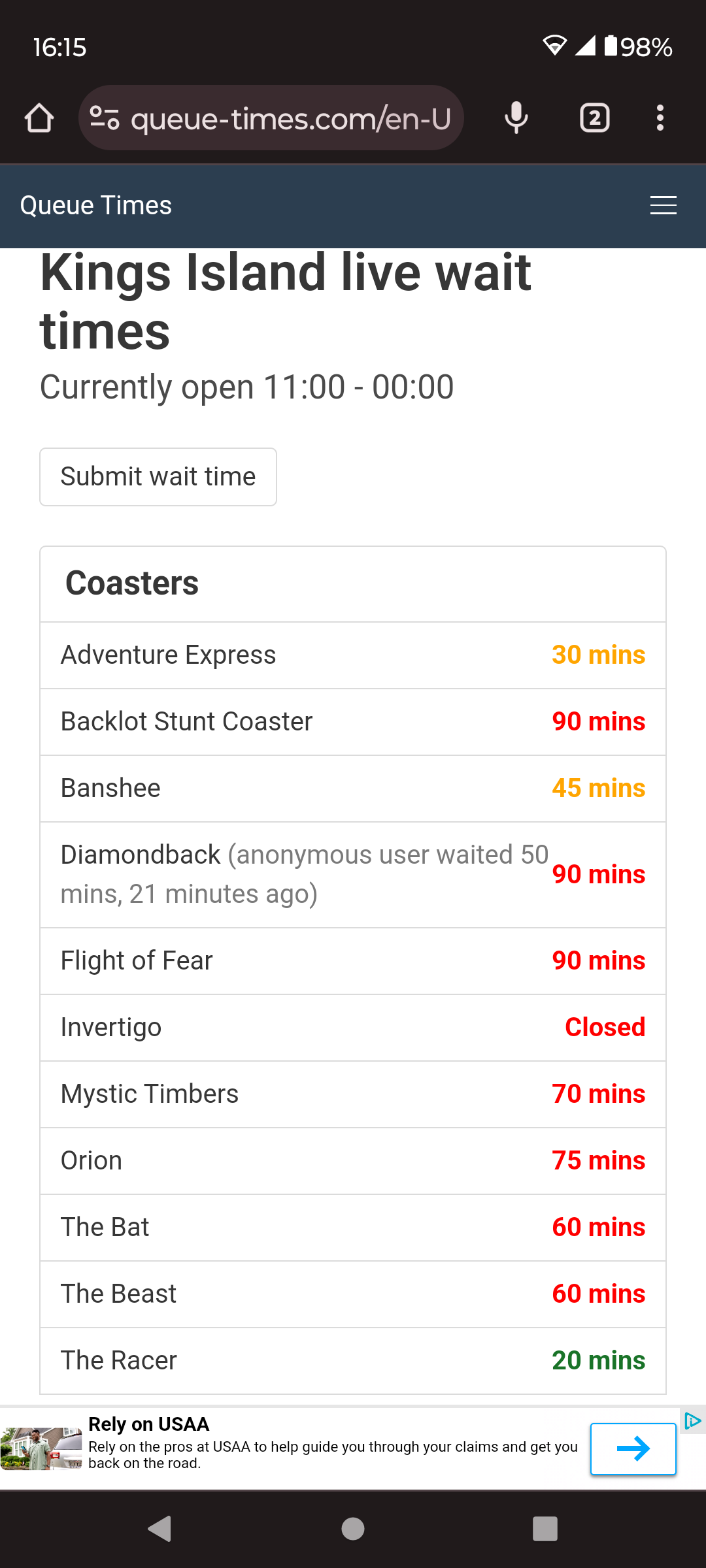Image resolution: width=706 pixels, height=1568 pixels.
Task: Tap the Submit wait time button
Action: click(158, 477)
